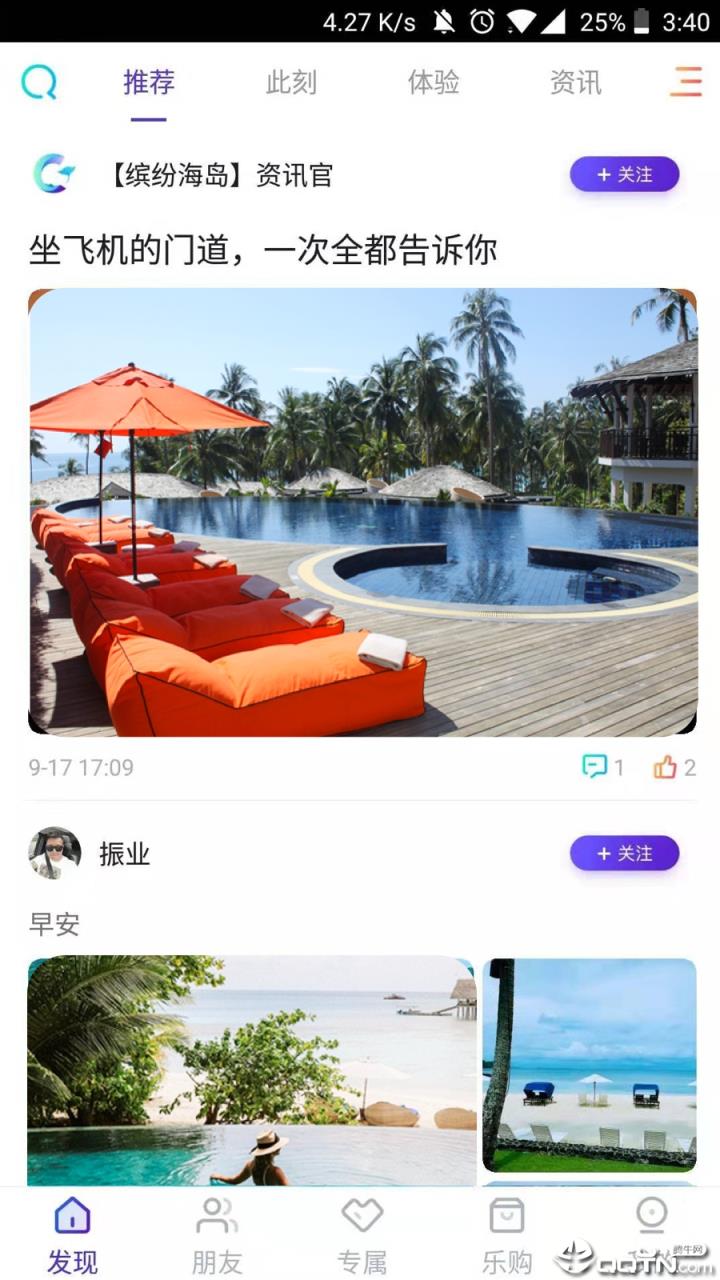Tap the beach photo in 振业's 早安 post

250,1070
